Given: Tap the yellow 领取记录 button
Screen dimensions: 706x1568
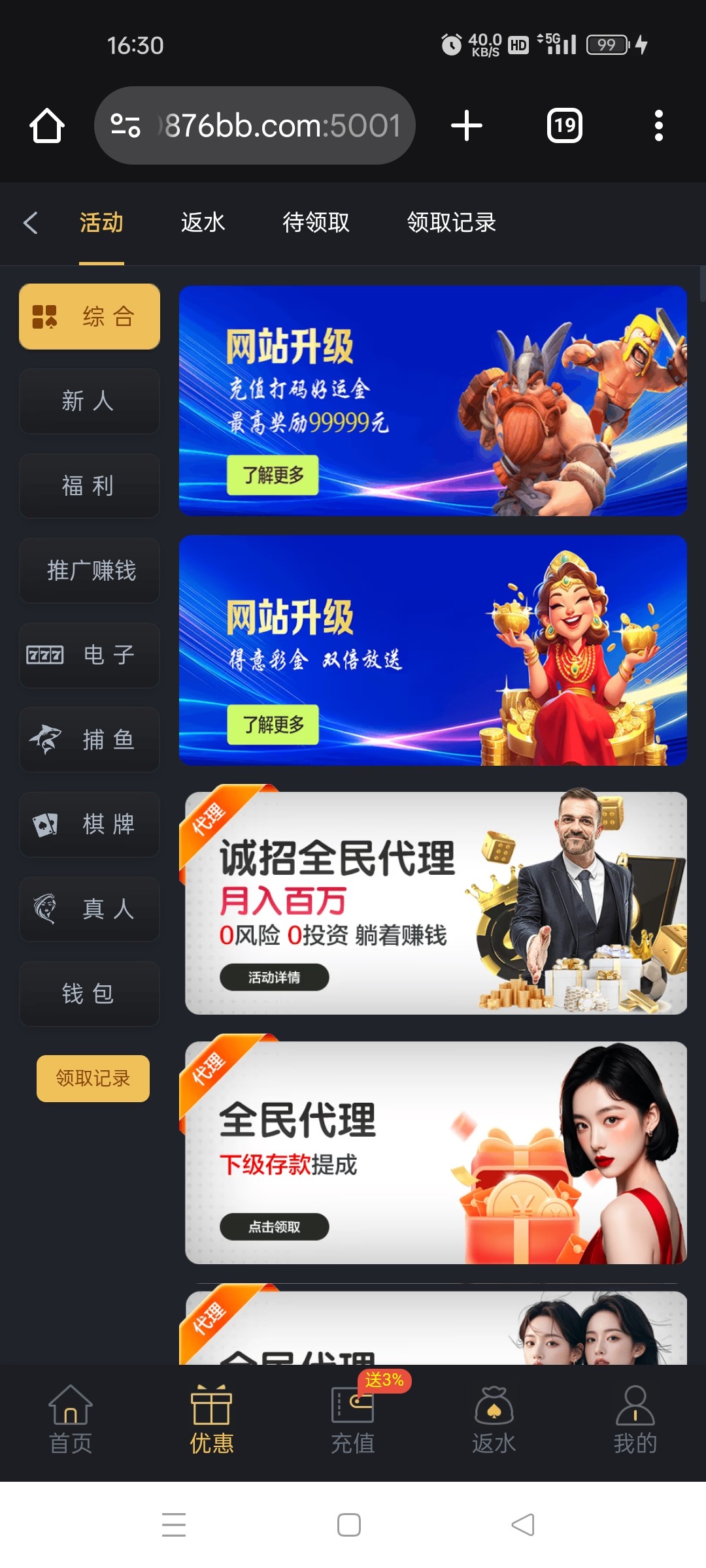Looking at the screenshot, I should click(x=93, y=1078).
